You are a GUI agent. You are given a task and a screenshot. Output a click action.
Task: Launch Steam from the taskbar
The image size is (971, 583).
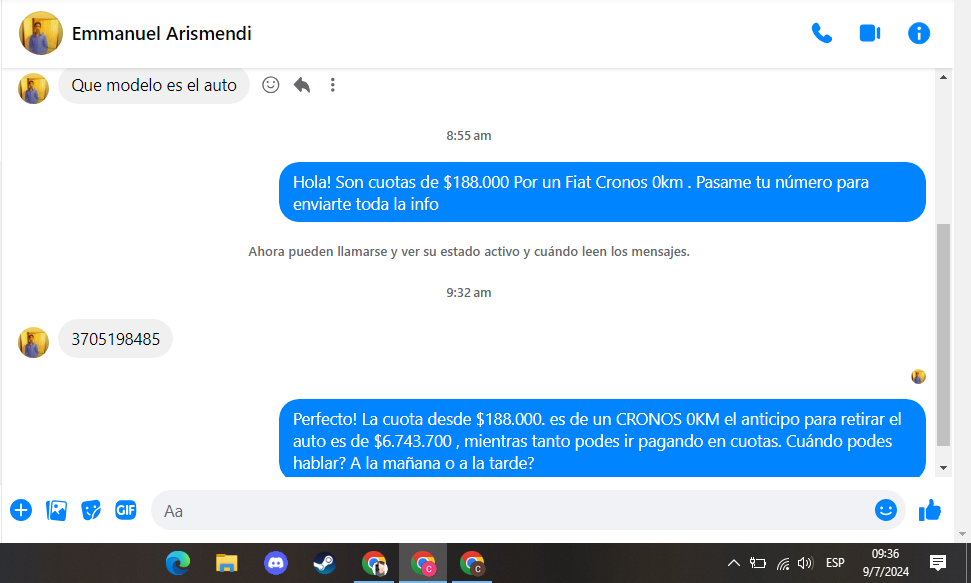(325, 563)
